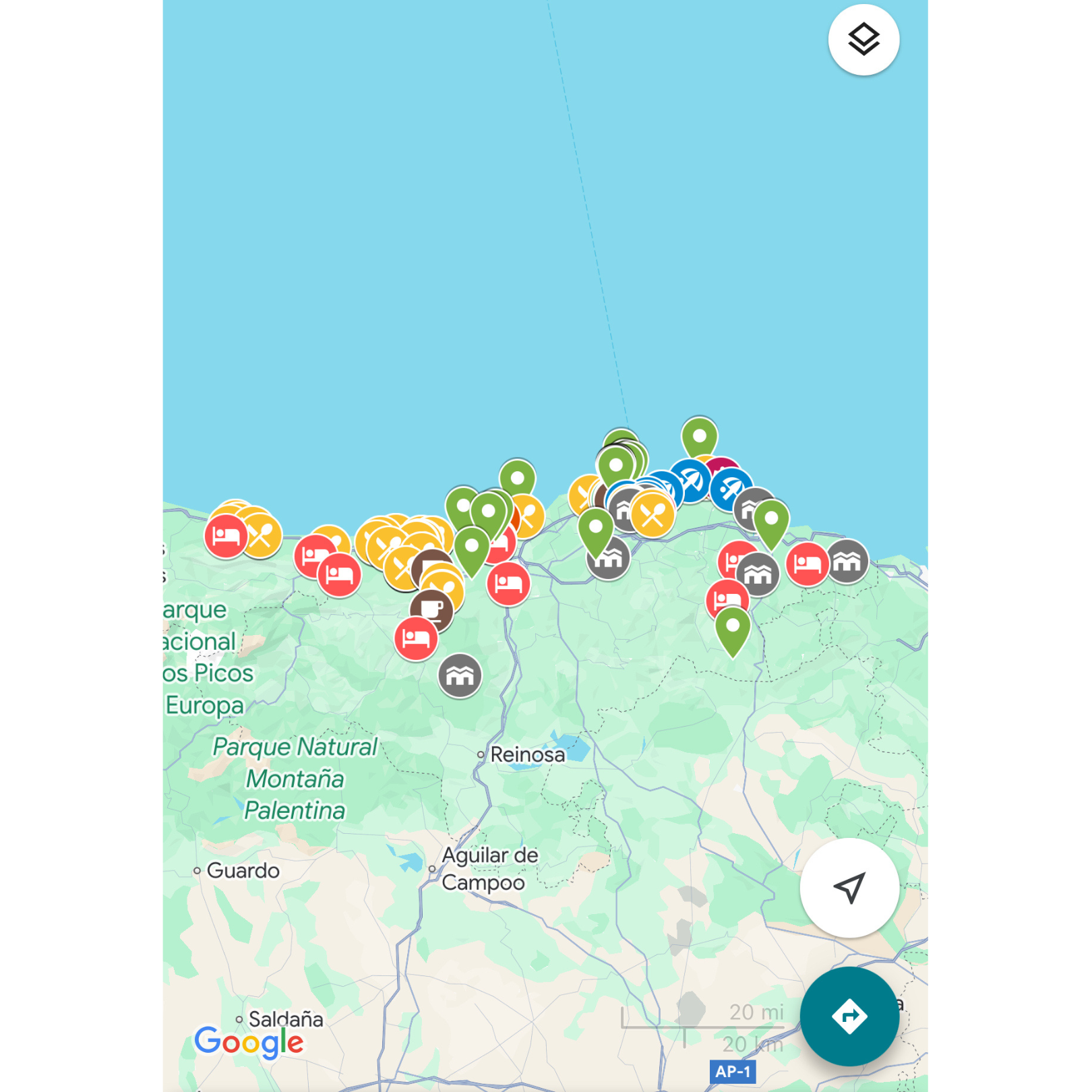
Task: Center map on my location
Action: pos(849,888)
